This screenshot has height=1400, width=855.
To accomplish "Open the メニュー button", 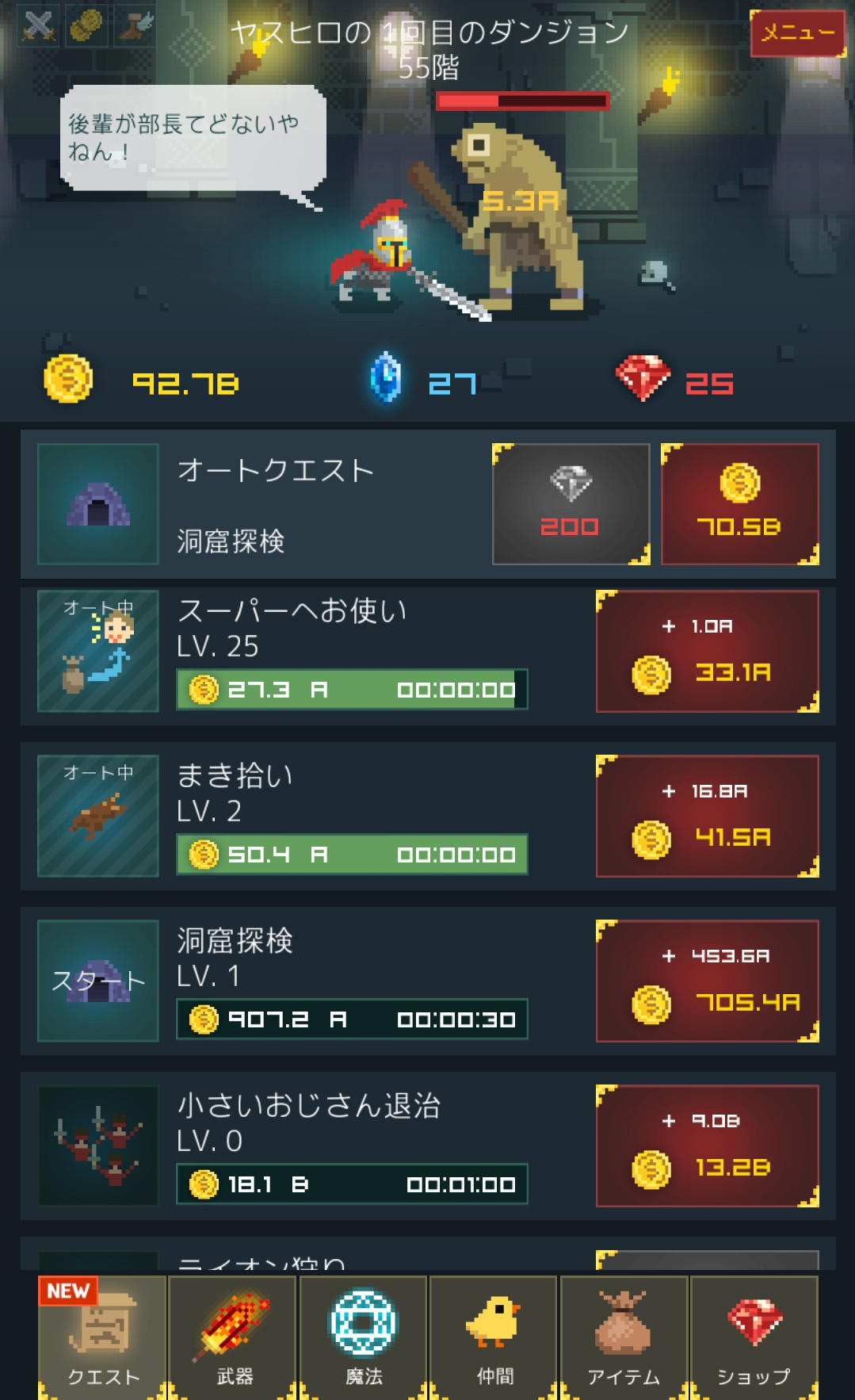I will point(797,33).
